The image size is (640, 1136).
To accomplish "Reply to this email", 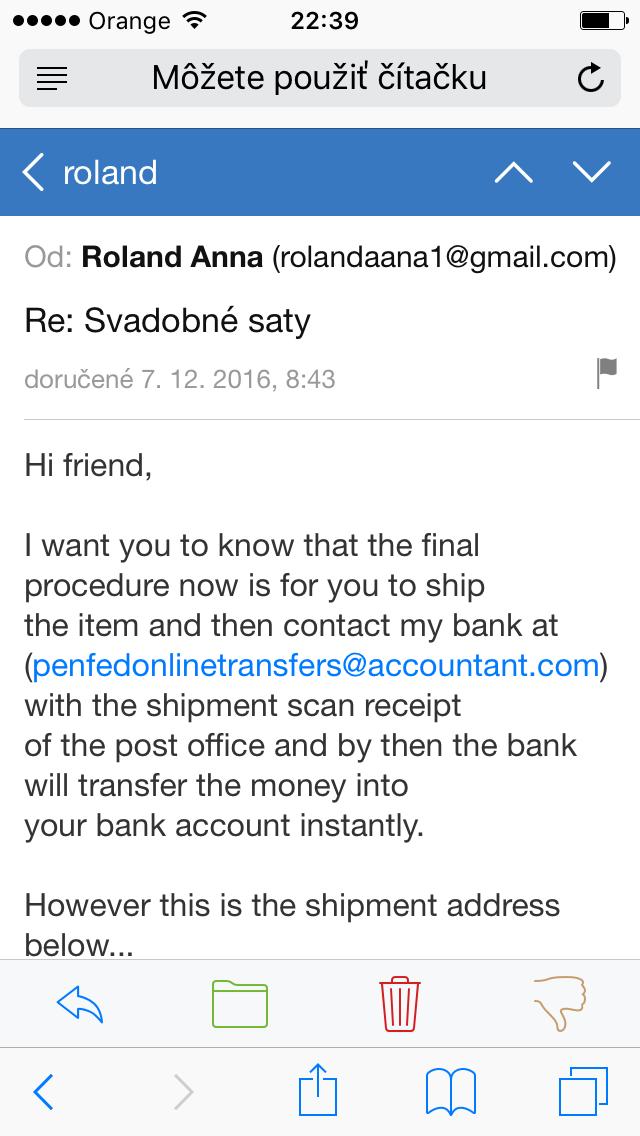I will 80,1004.
